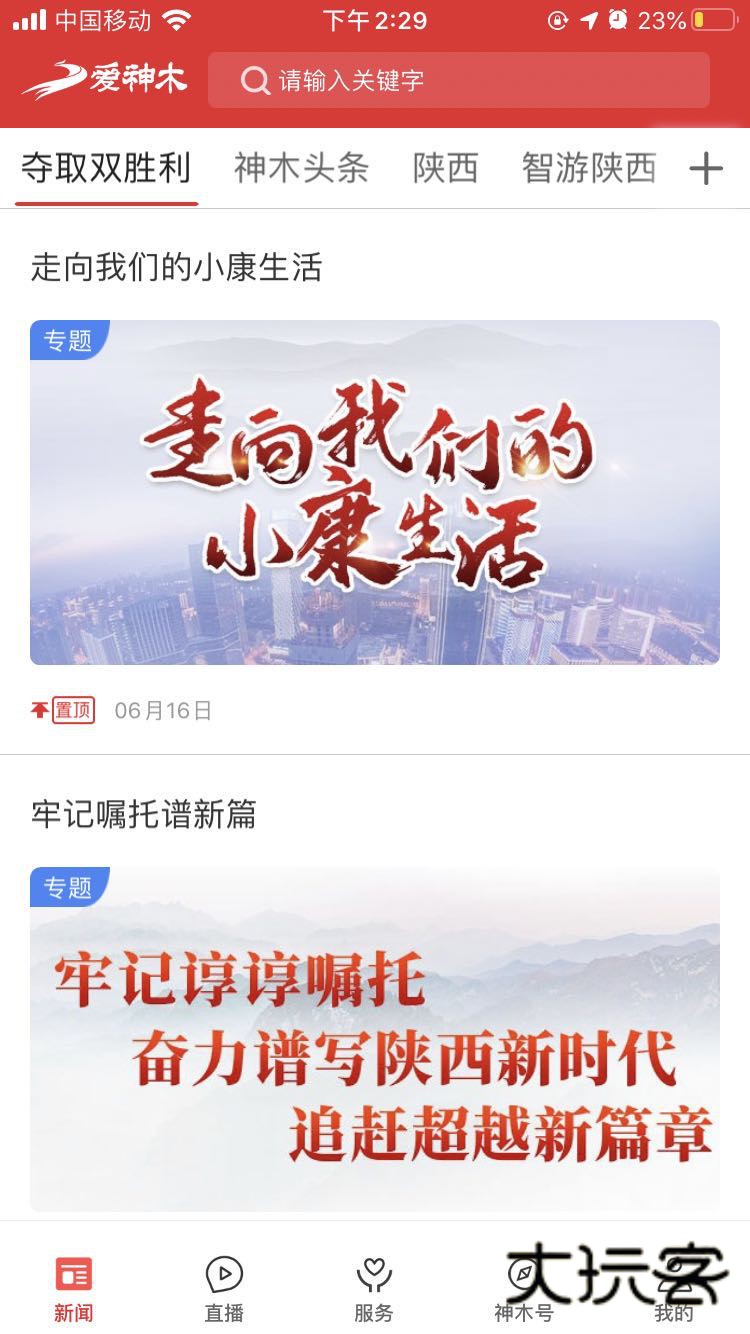Open the 我的 profile tab
750x1334 pixels.
[673, 1288]
